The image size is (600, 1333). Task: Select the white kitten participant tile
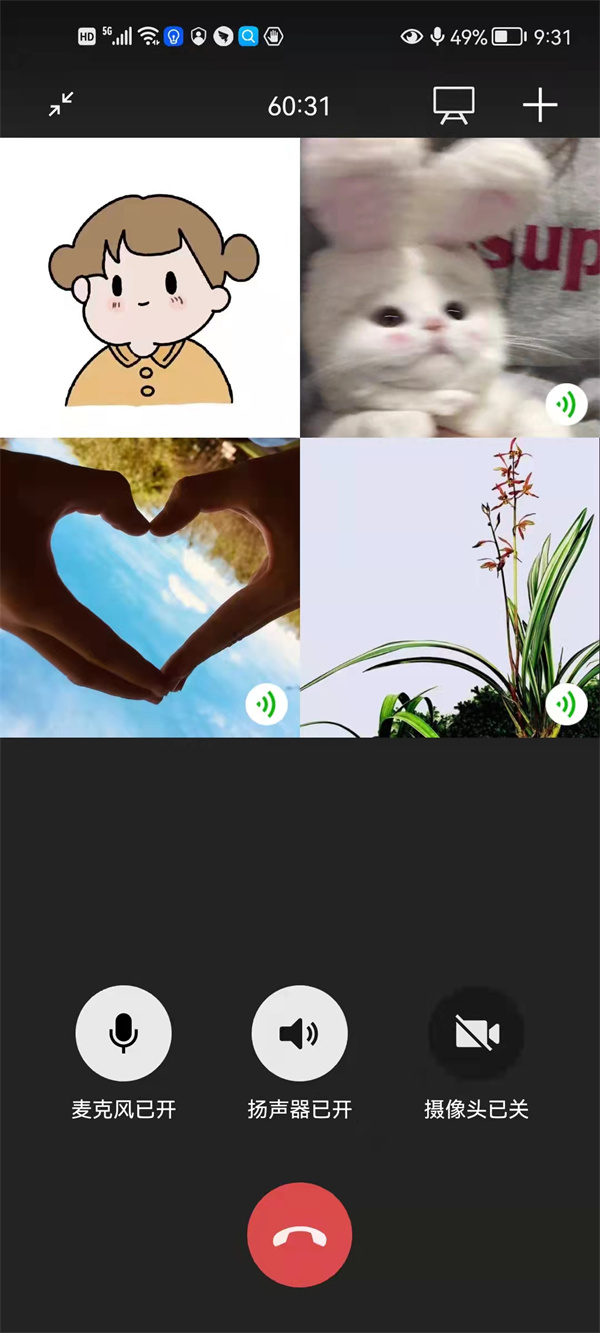coord(450,288)
